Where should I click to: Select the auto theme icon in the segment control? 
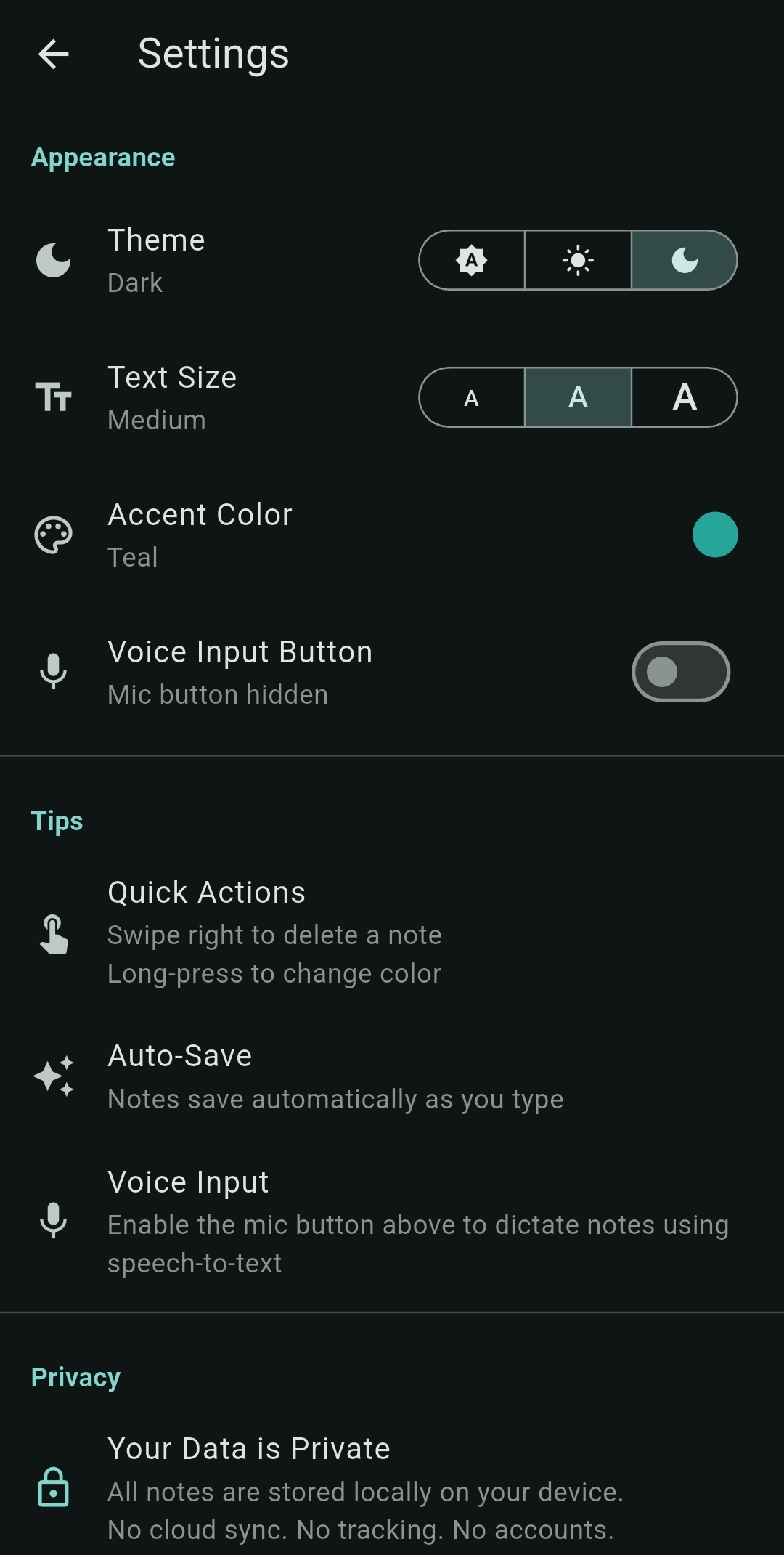pyautogui.click(x=471, y=260)
